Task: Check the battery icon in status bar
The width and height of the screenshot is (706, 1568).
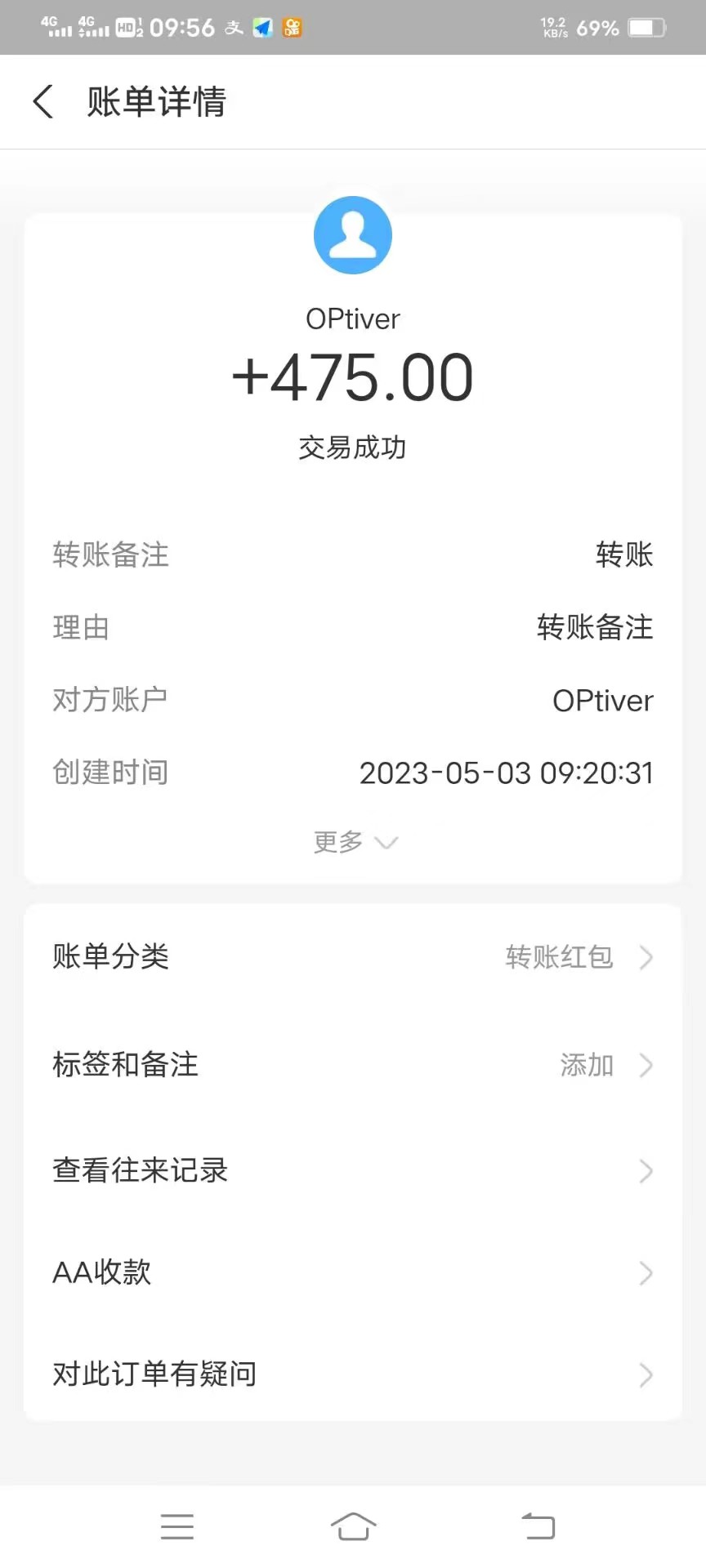Action: click(646, 26)
